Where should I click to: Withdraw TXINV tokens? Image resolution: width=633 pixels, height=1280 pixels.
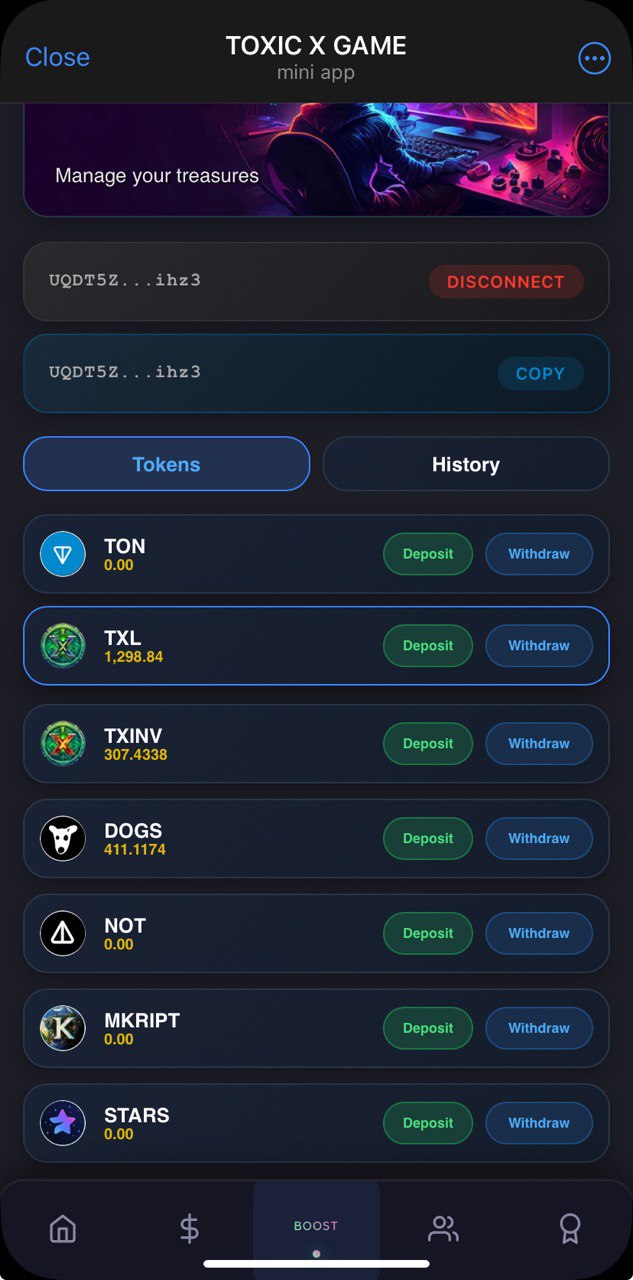[539, 744]
